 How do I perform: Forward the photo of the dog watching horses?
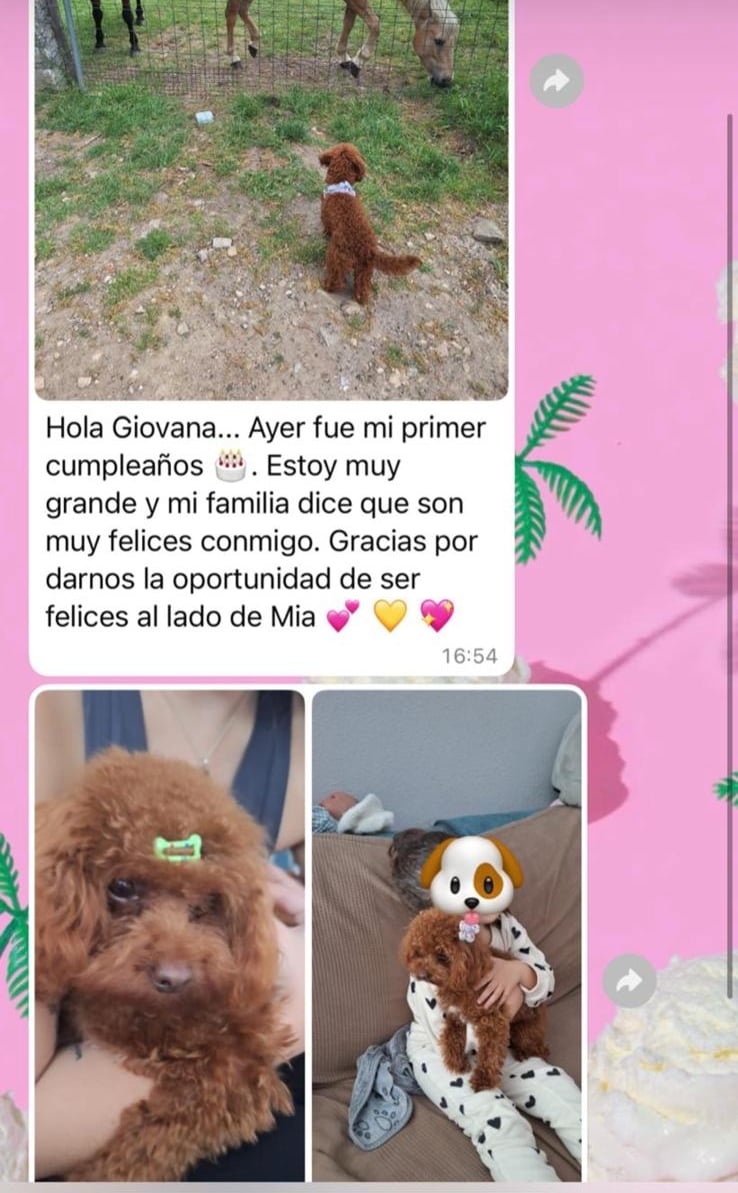[556, 82]
